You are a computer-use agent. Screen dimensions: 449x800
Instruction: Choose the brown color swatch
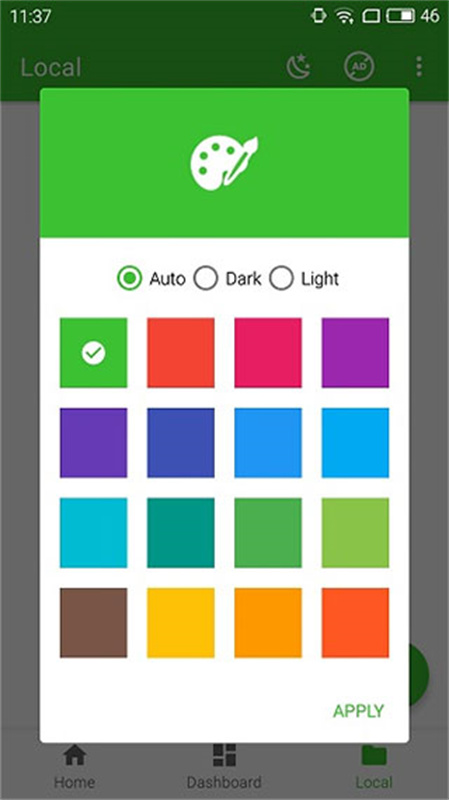click(93, 622)
